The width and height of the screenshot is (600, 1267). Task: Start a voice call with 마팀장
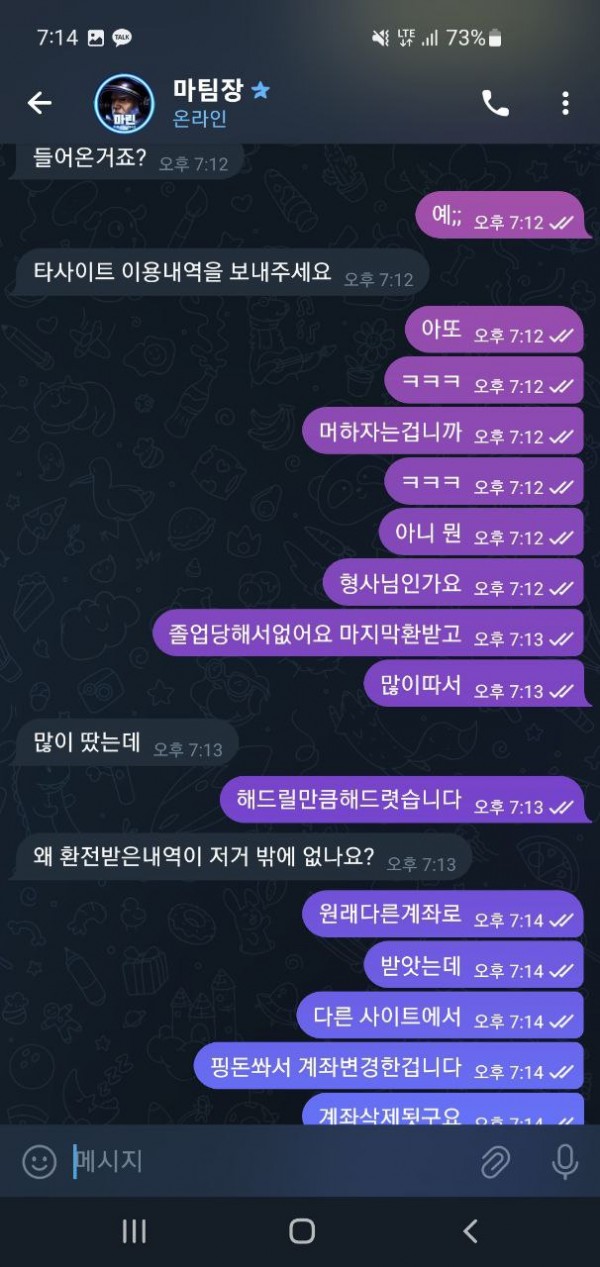coord(495,102)
